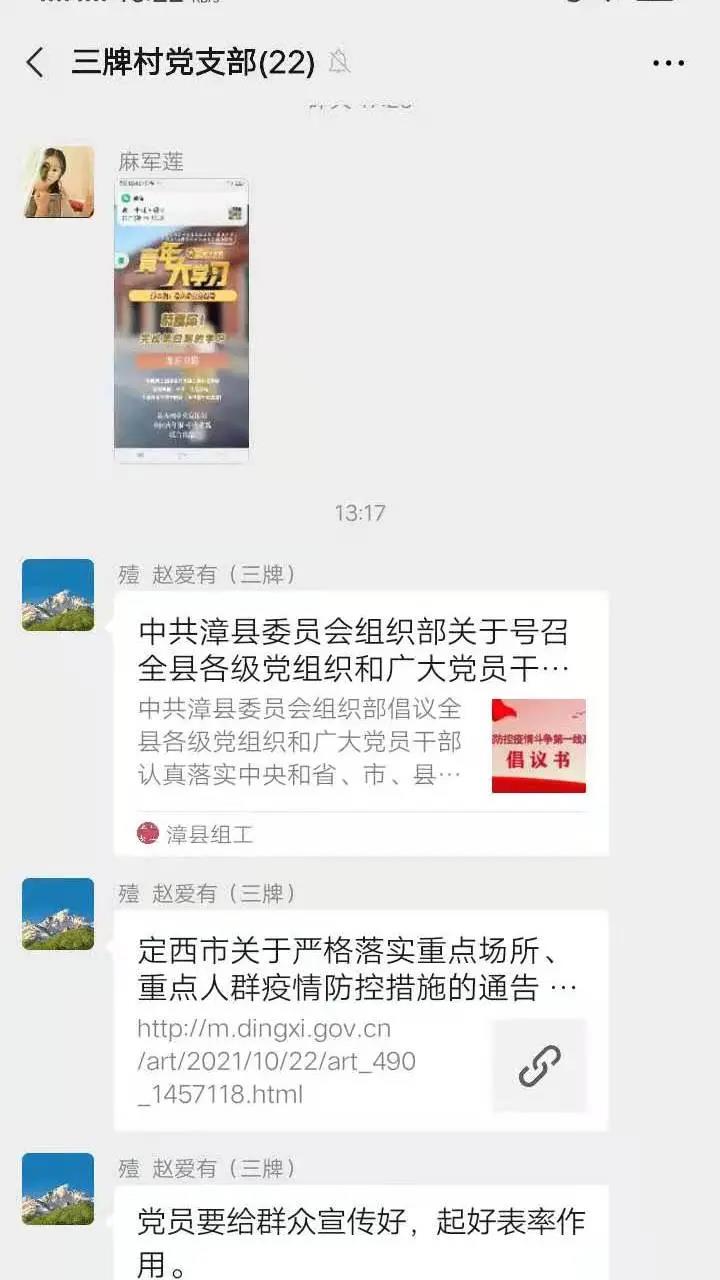Open 赵爱有's avatar beside the 定西市 link

pyautogui.click(x=58, y=913)
